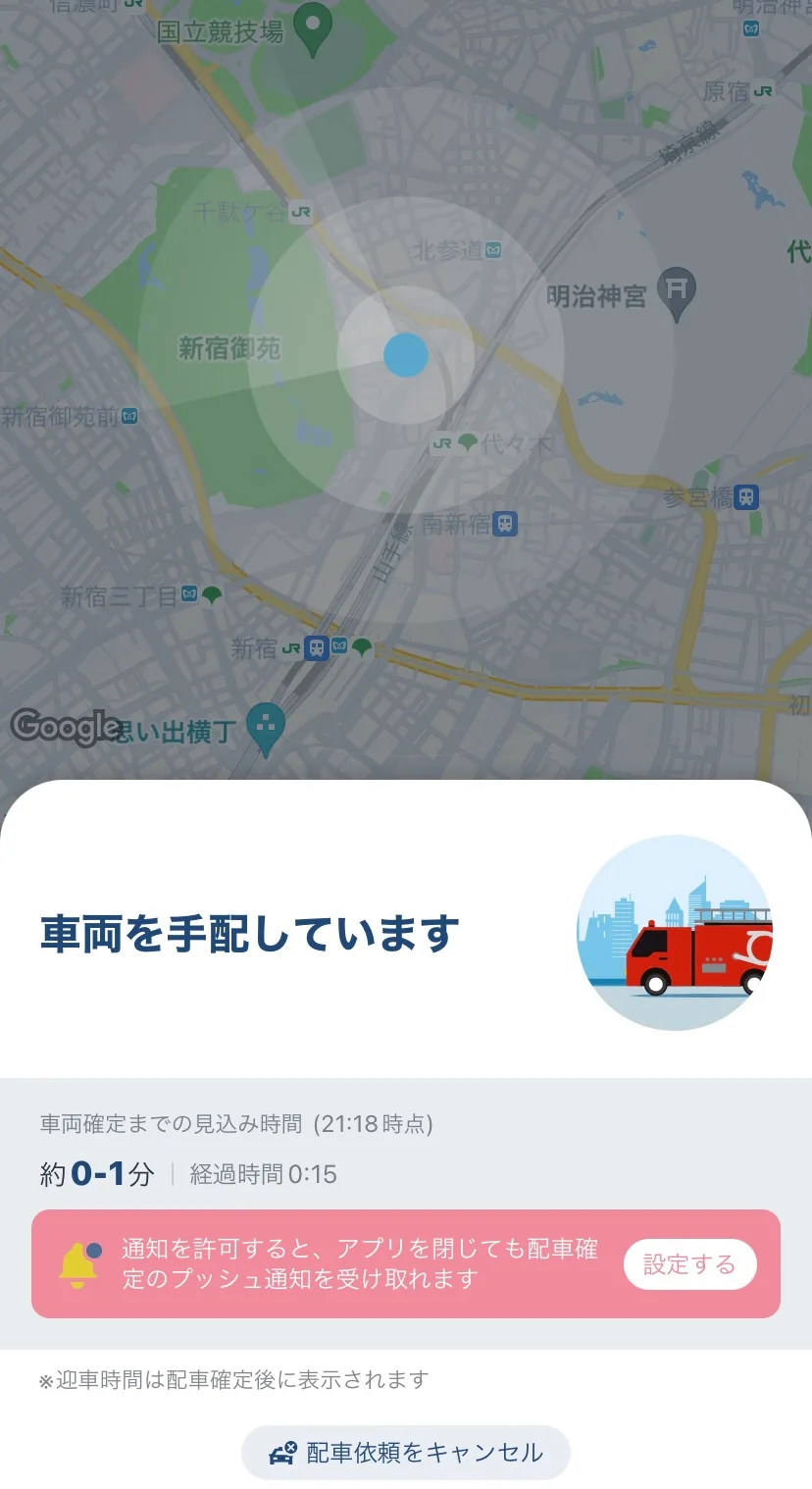Tap 設定する to enable push notifications
The image size is (812, 1489).
[689, 1264]
